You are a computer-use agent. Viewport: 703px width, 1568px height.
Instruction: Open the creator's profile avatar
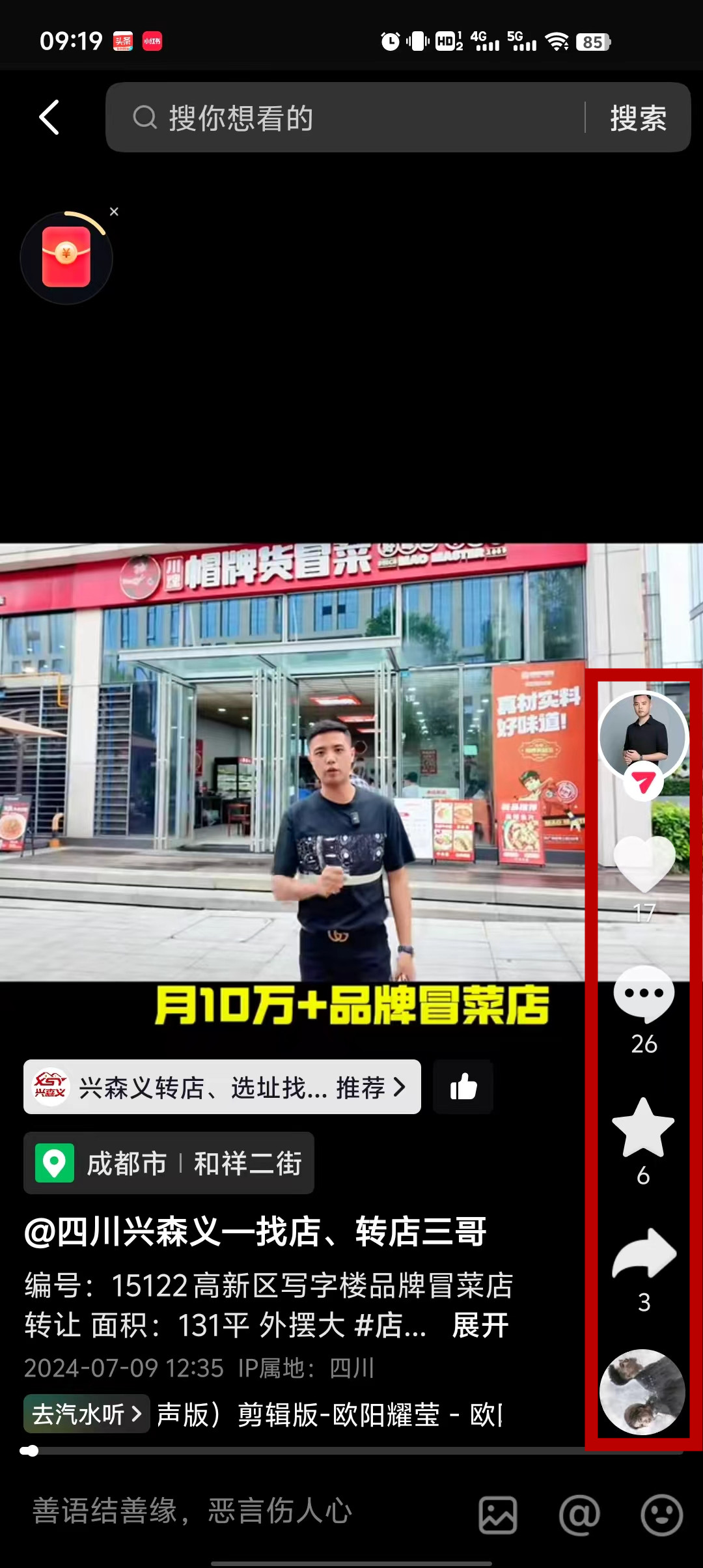[x=643, y=736]
